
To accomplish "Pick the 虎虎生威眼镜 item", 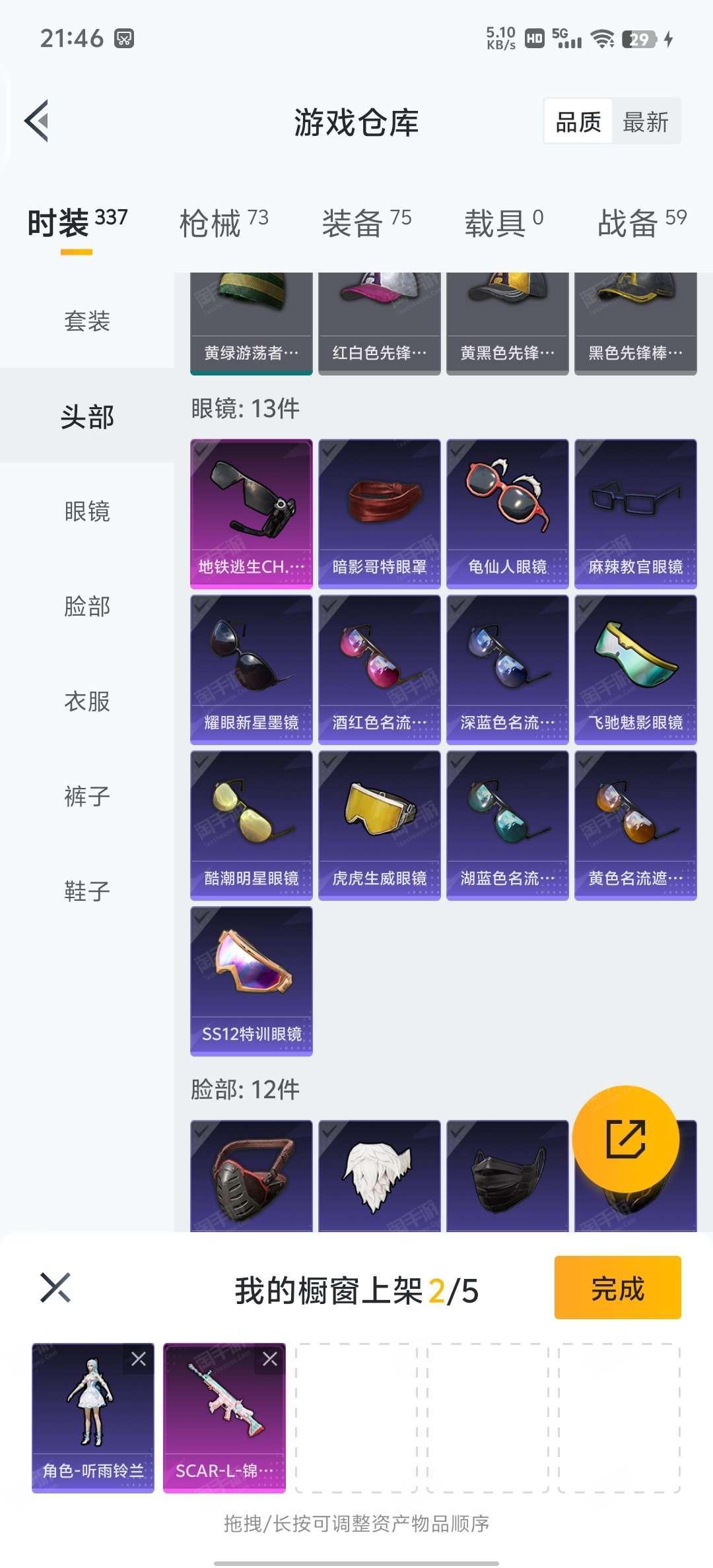I will click(379, 825).
